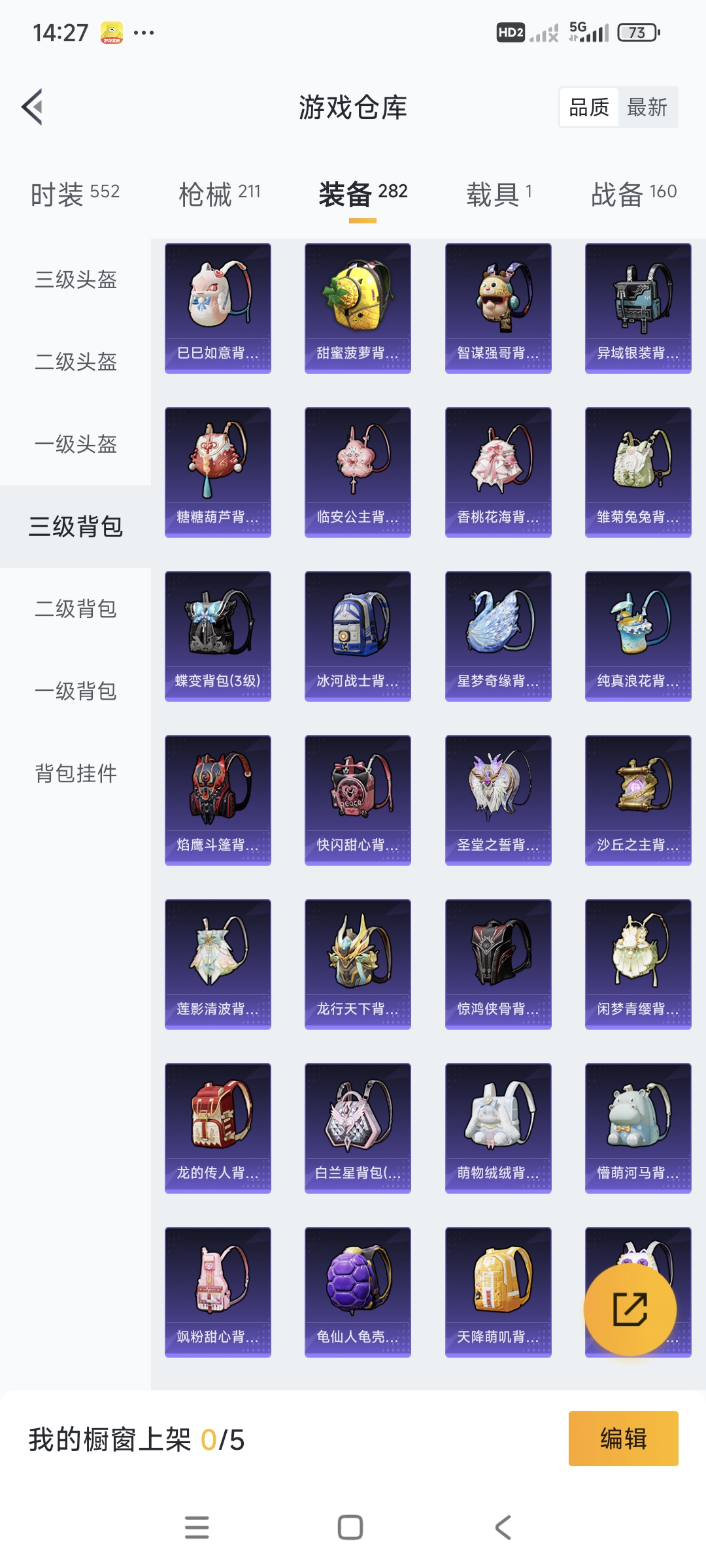Sort items by 品质
This screenshot has height=1568, width=706.
pos(589,107)
